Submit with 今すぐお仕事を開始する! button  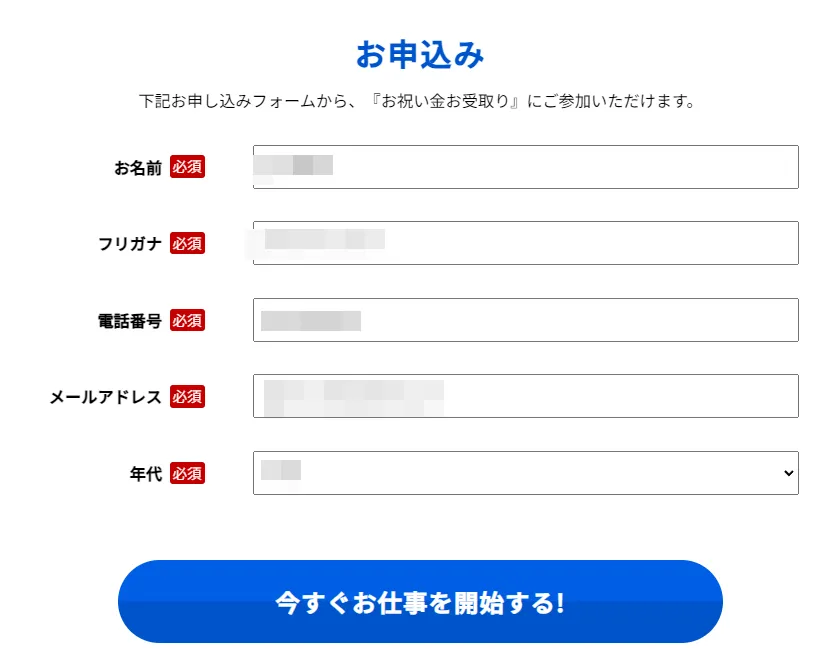(420, 602)
